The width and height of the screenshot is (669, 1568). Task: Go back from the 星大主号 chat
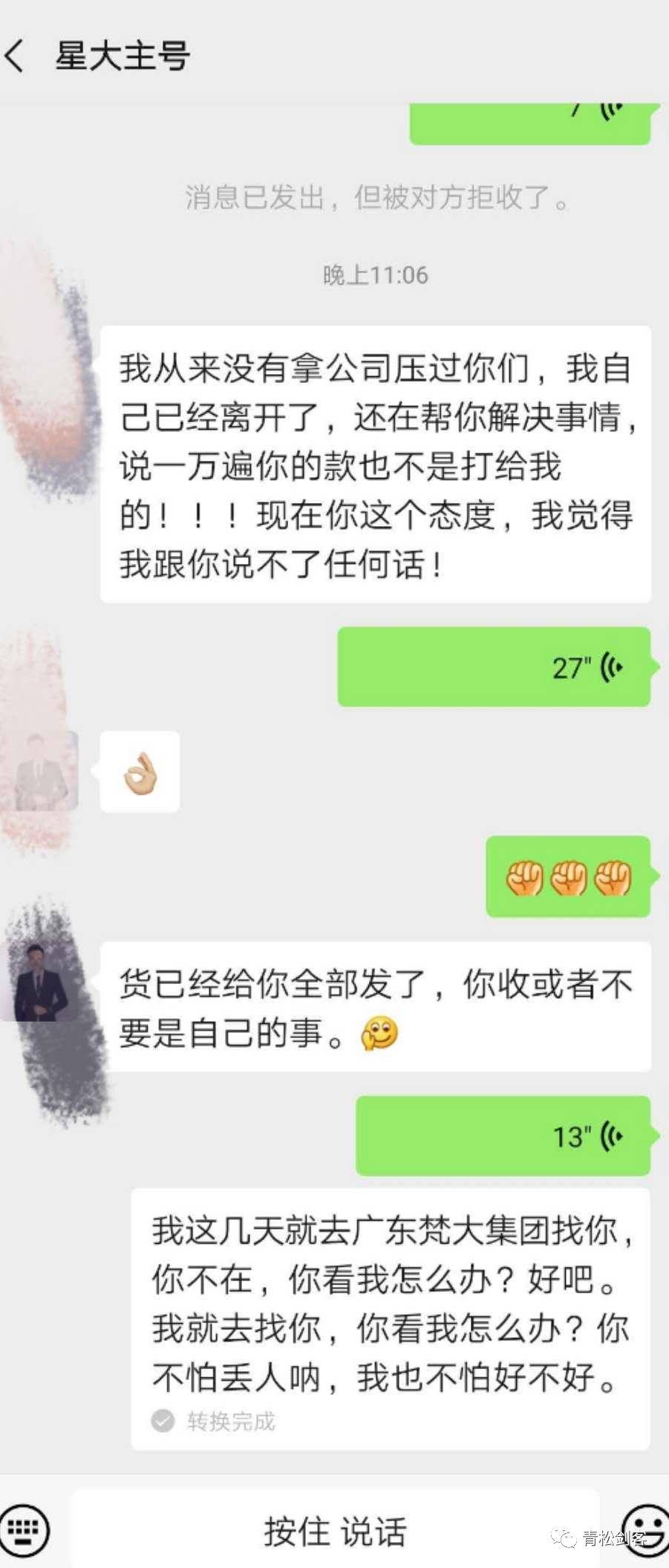coord(15,56)
